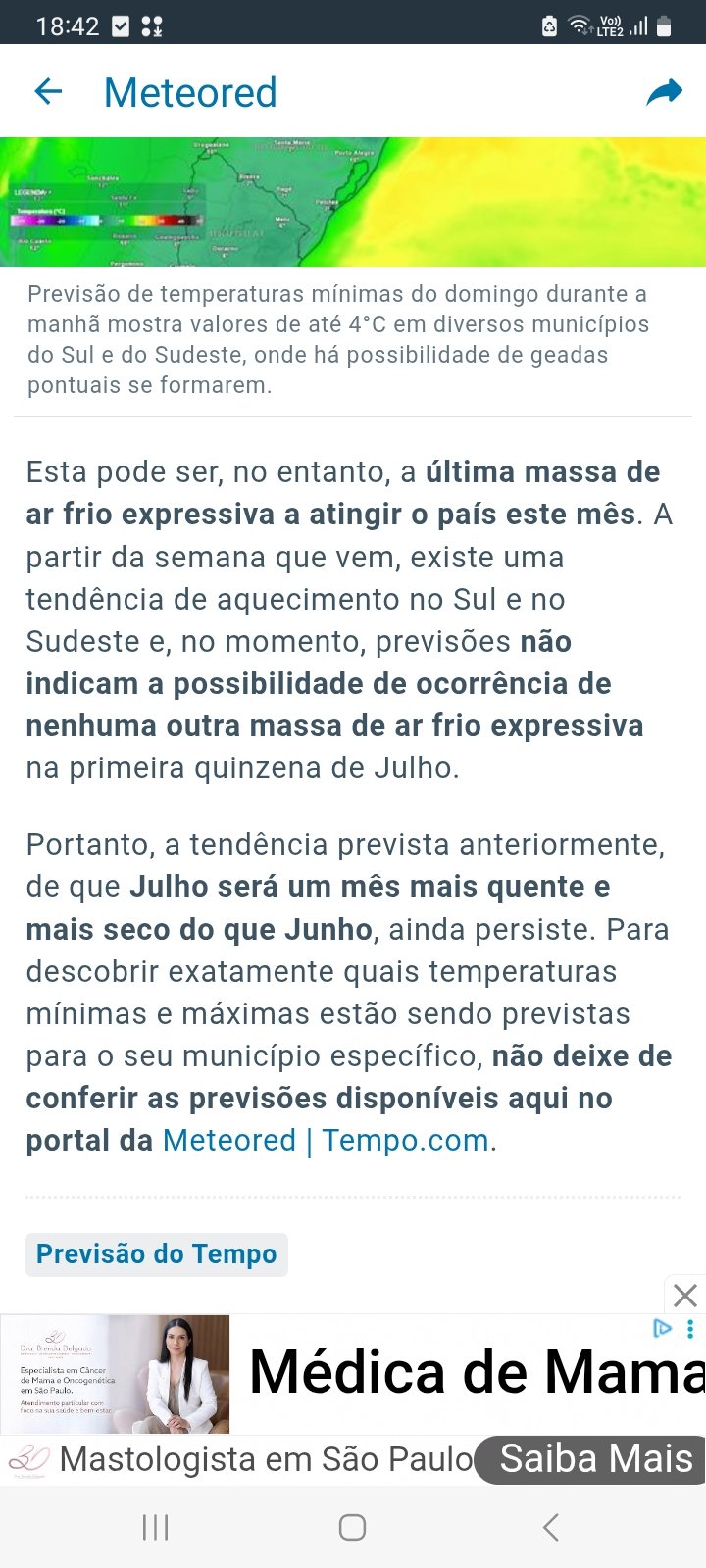This screenshot has height=1568, width=706.
Task: Open the Médica de Mama advertisement
Action: coord(477,1371)
